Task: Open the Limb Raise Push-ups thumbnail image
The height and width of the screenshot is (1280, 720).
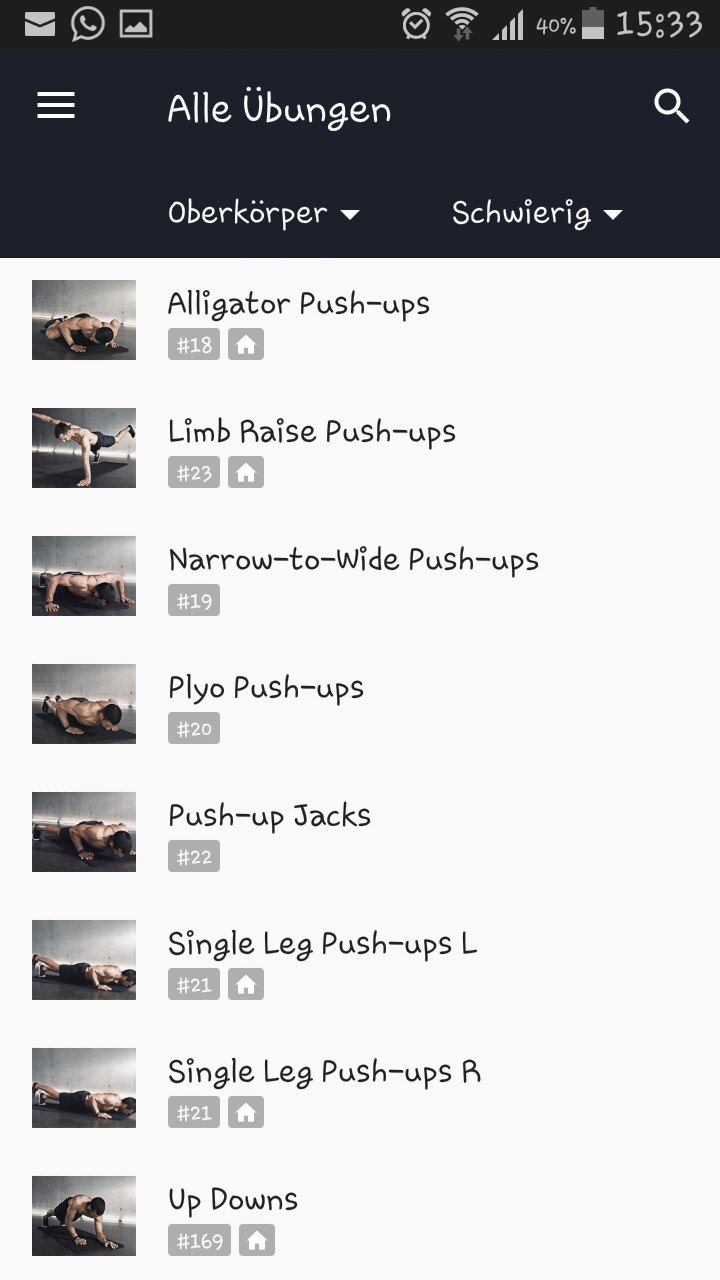Action: [x=83, y=448]
